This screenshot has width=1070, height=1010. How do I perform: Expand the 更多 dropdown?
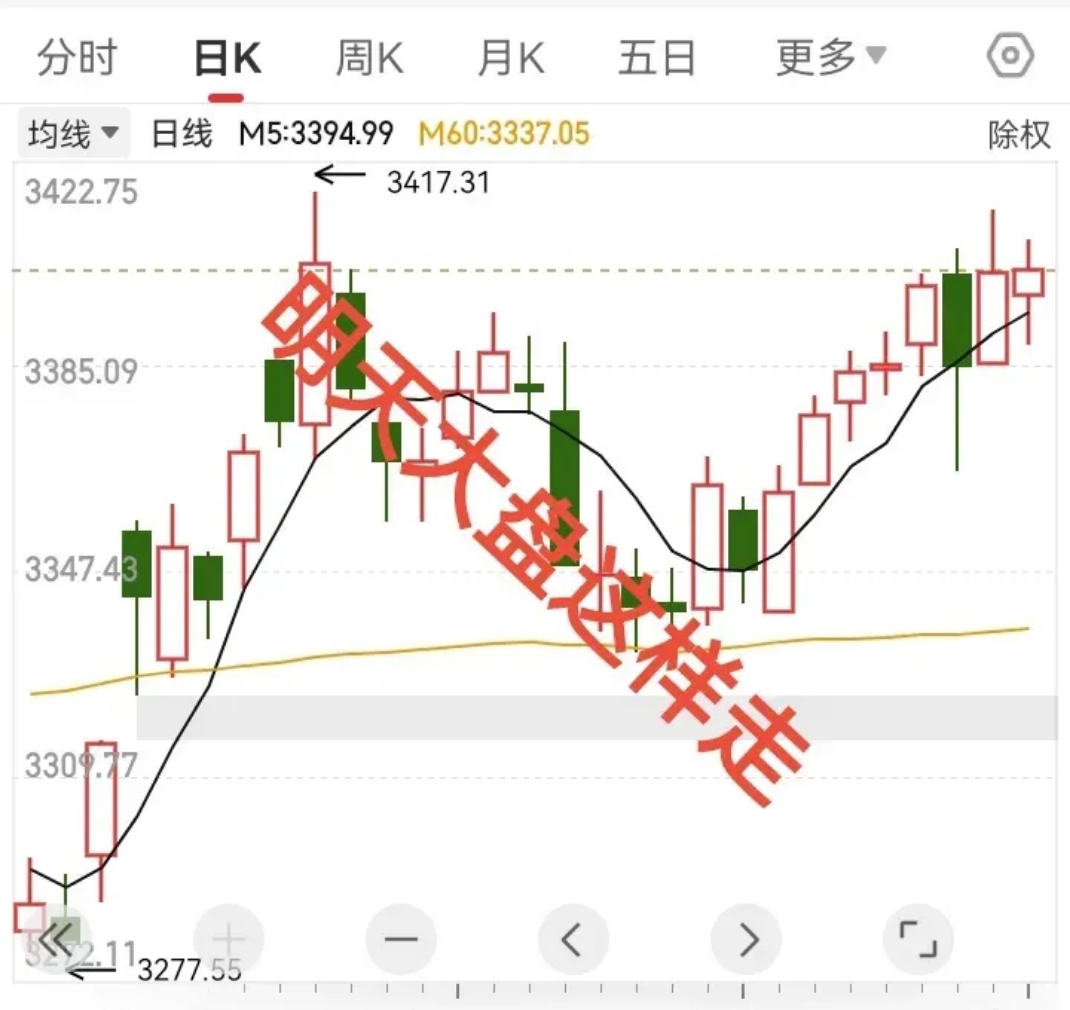click(x=830, y=59)
